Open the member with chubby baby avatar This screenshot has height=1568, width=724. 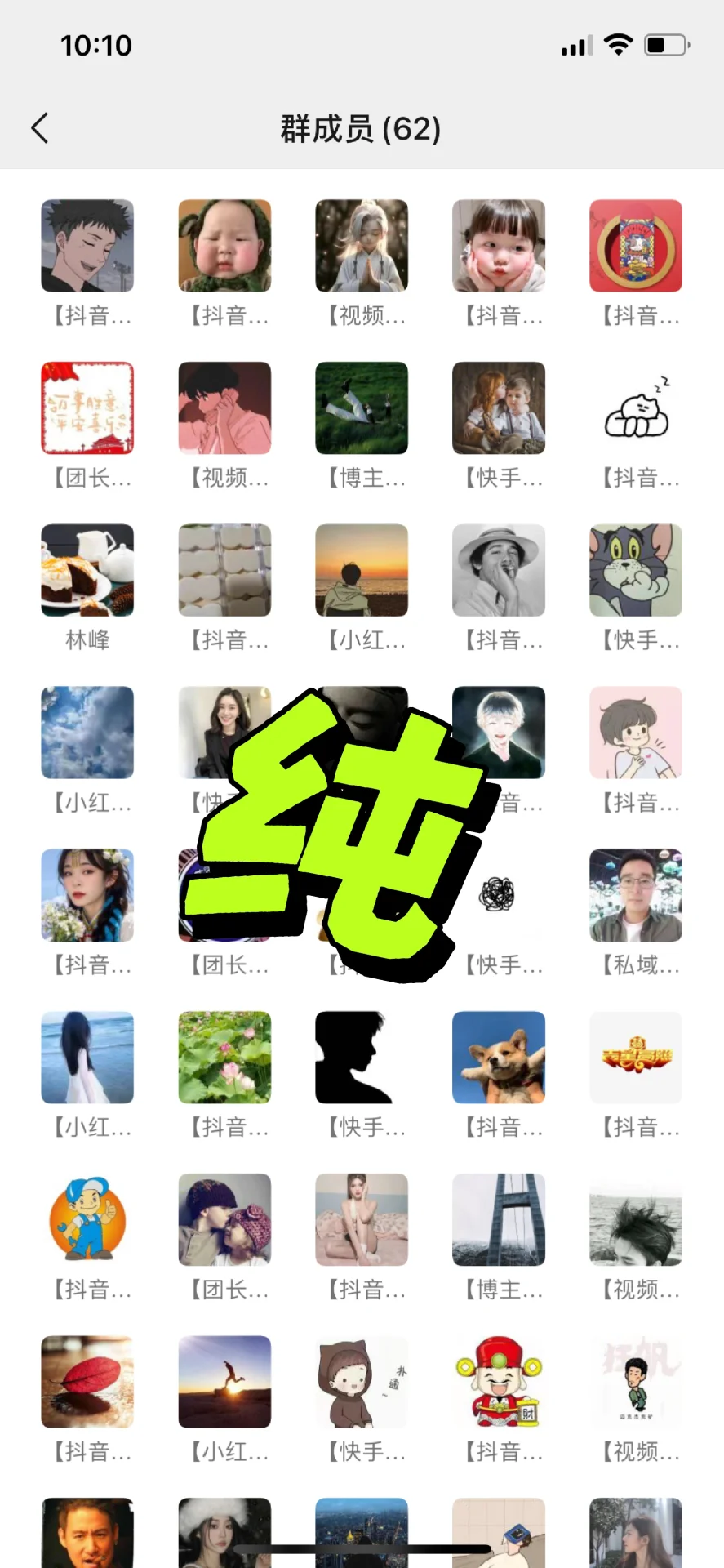(x=224, y=246)
